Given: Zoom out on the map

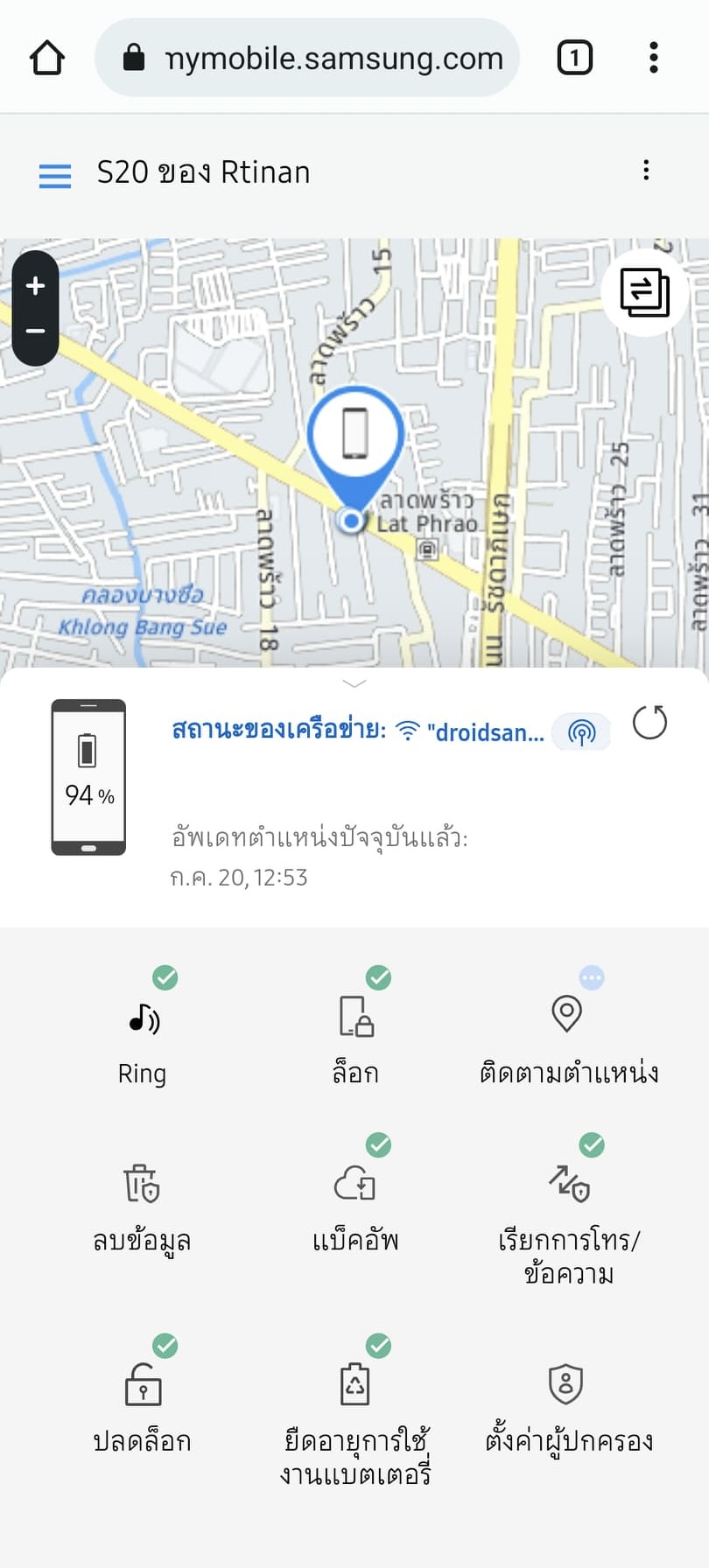Looking at the screenshot, I should click(x=35, y=332).
